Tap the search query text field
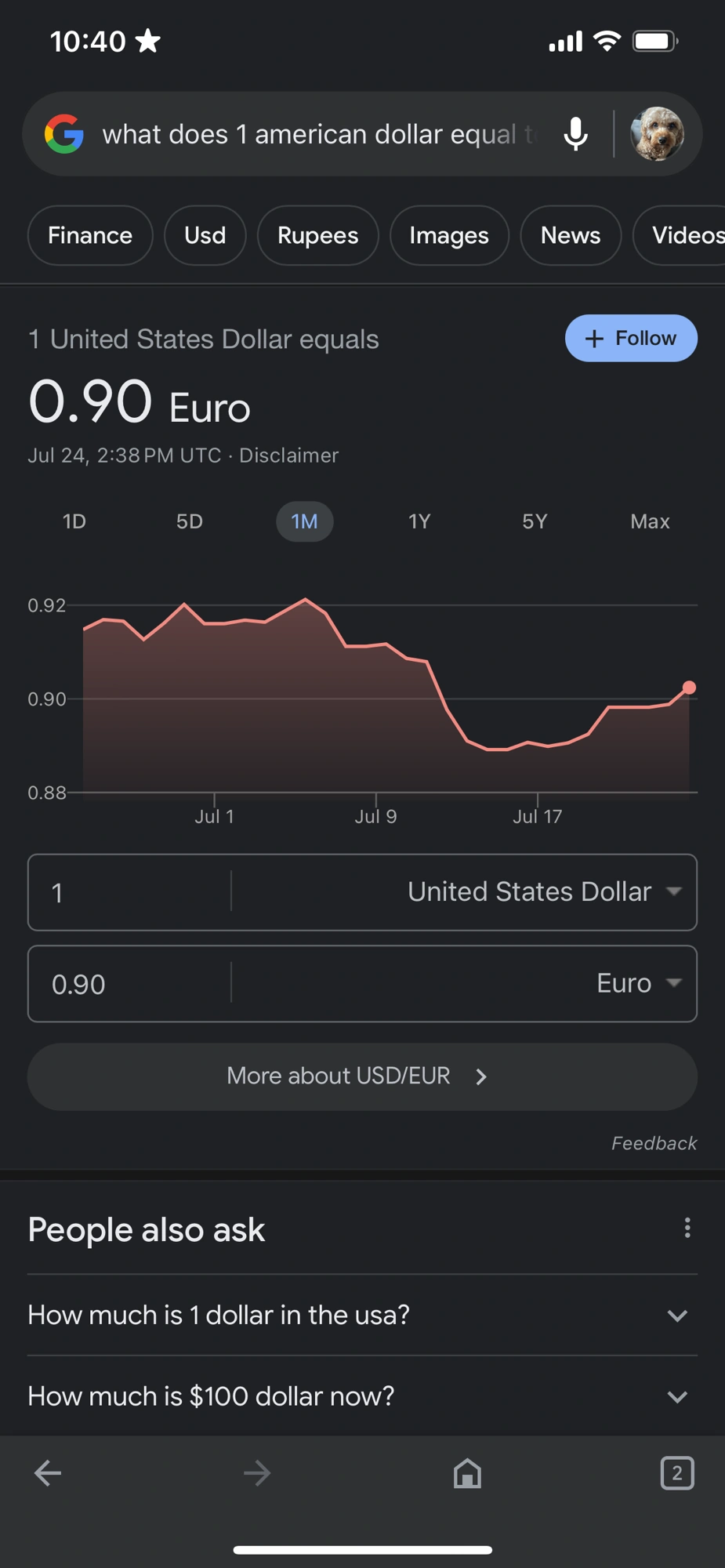Viewport: 725px width, 1568px height. pyautogui.click(x=317, y=134)
